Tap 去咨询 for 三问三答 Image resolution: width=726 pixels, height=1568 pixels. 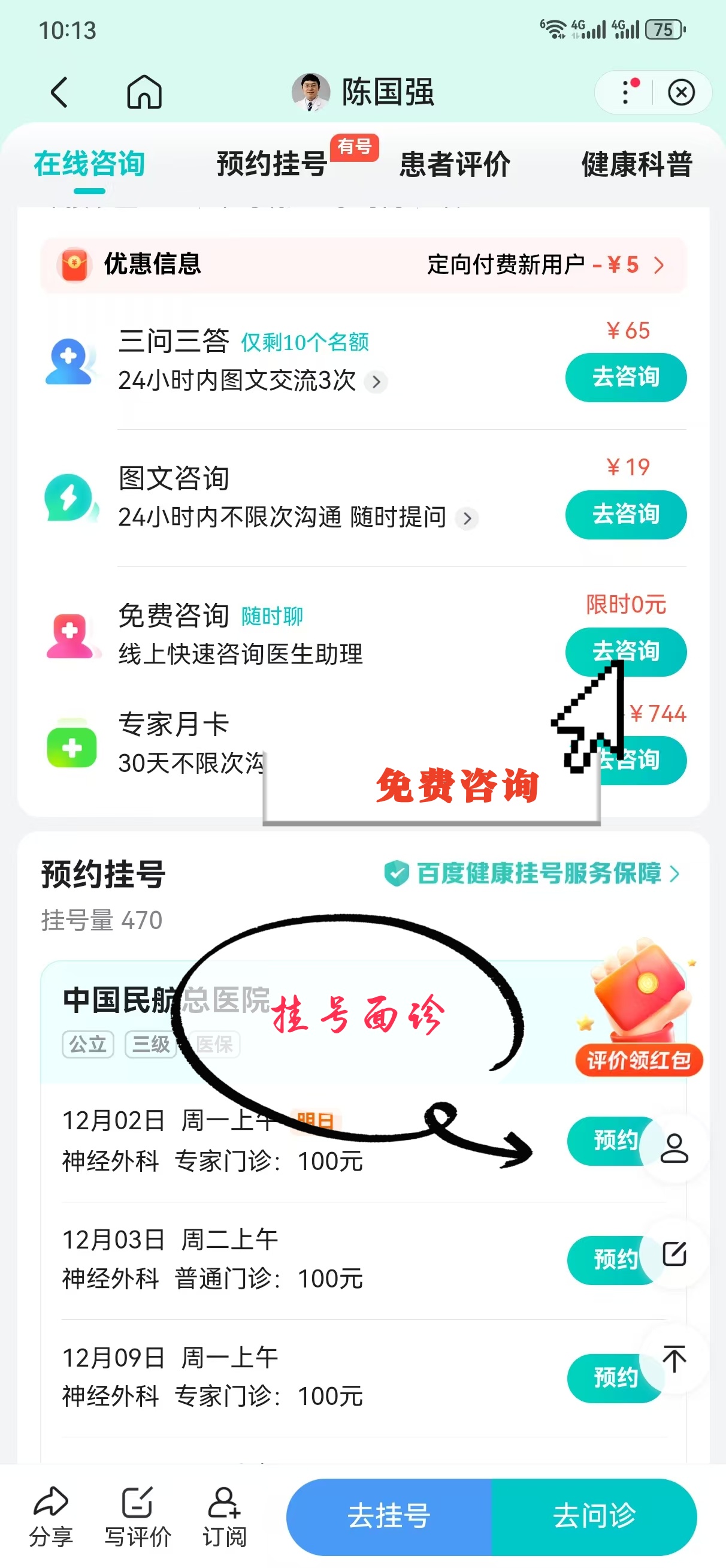pyautogui.click(x=625, y=378)
